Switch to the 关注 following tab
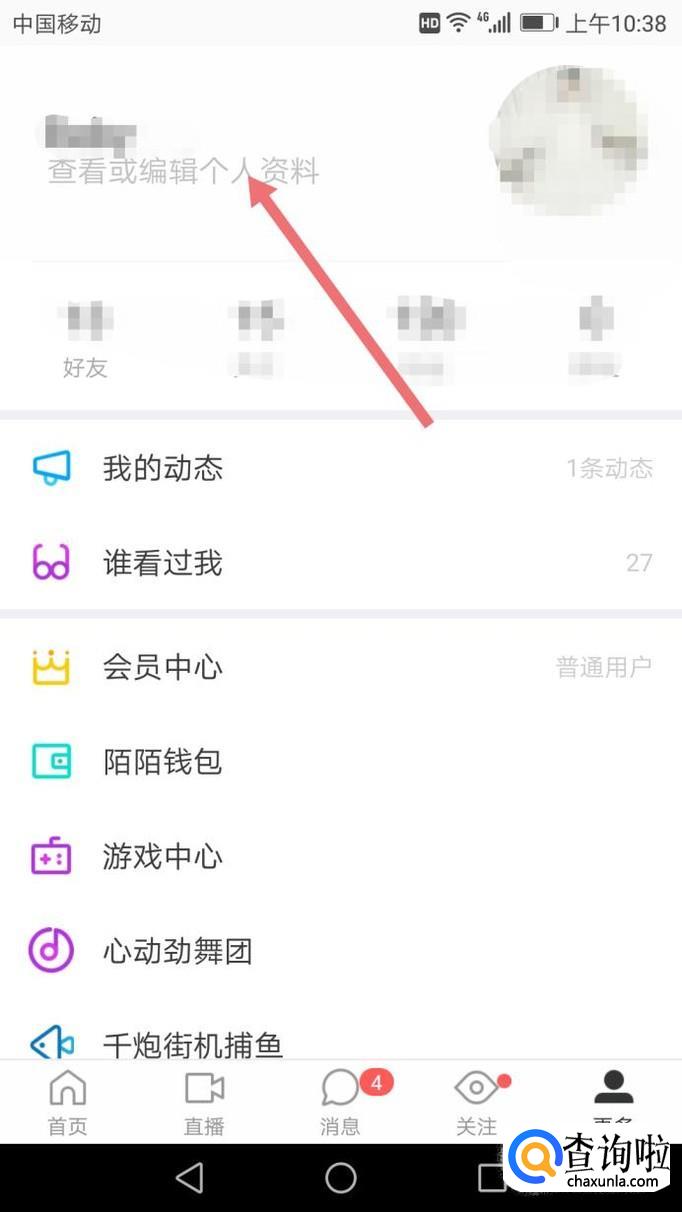The image size is (682, 1212). (477, 1102)
